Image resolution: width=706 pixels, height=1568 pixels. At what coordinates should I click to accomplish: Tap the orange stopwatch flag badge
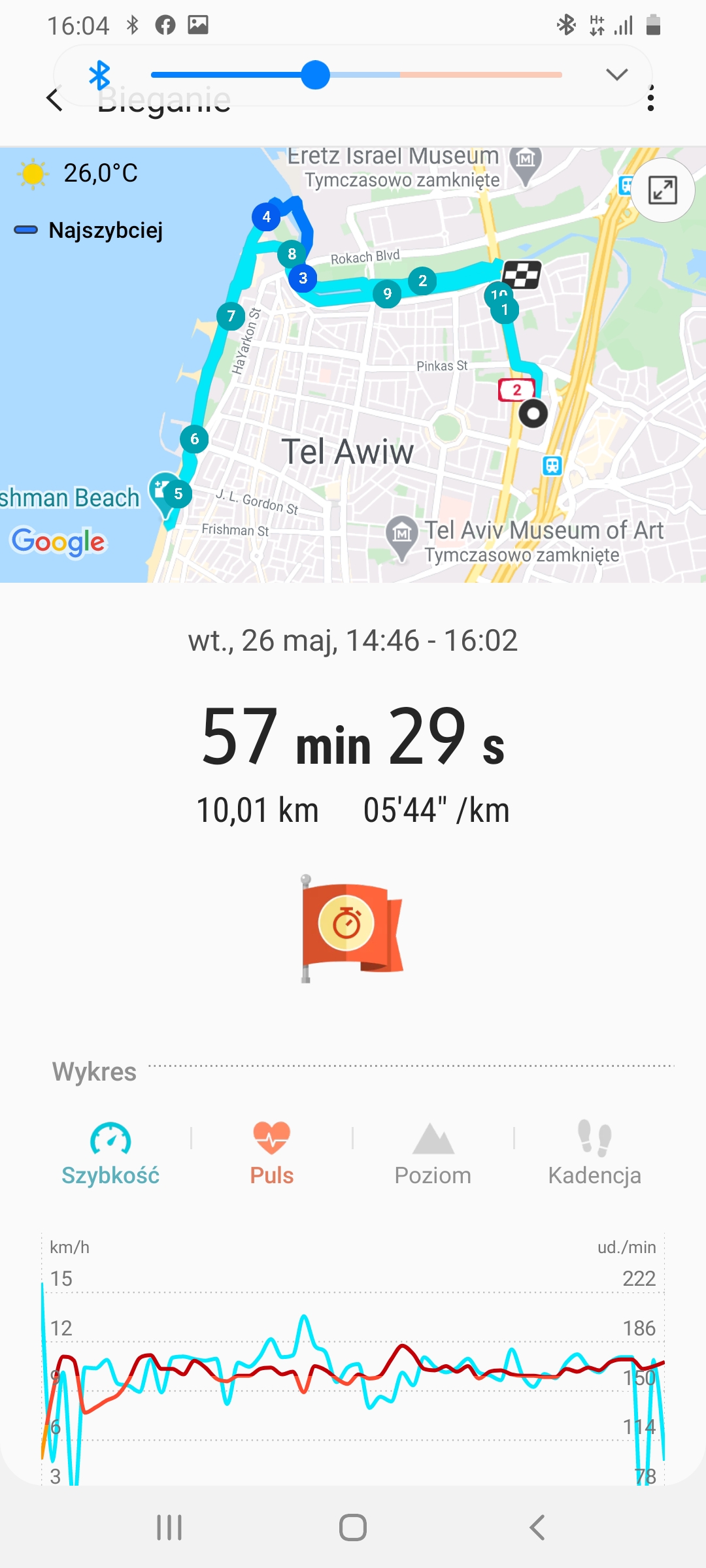pos(351,928)
